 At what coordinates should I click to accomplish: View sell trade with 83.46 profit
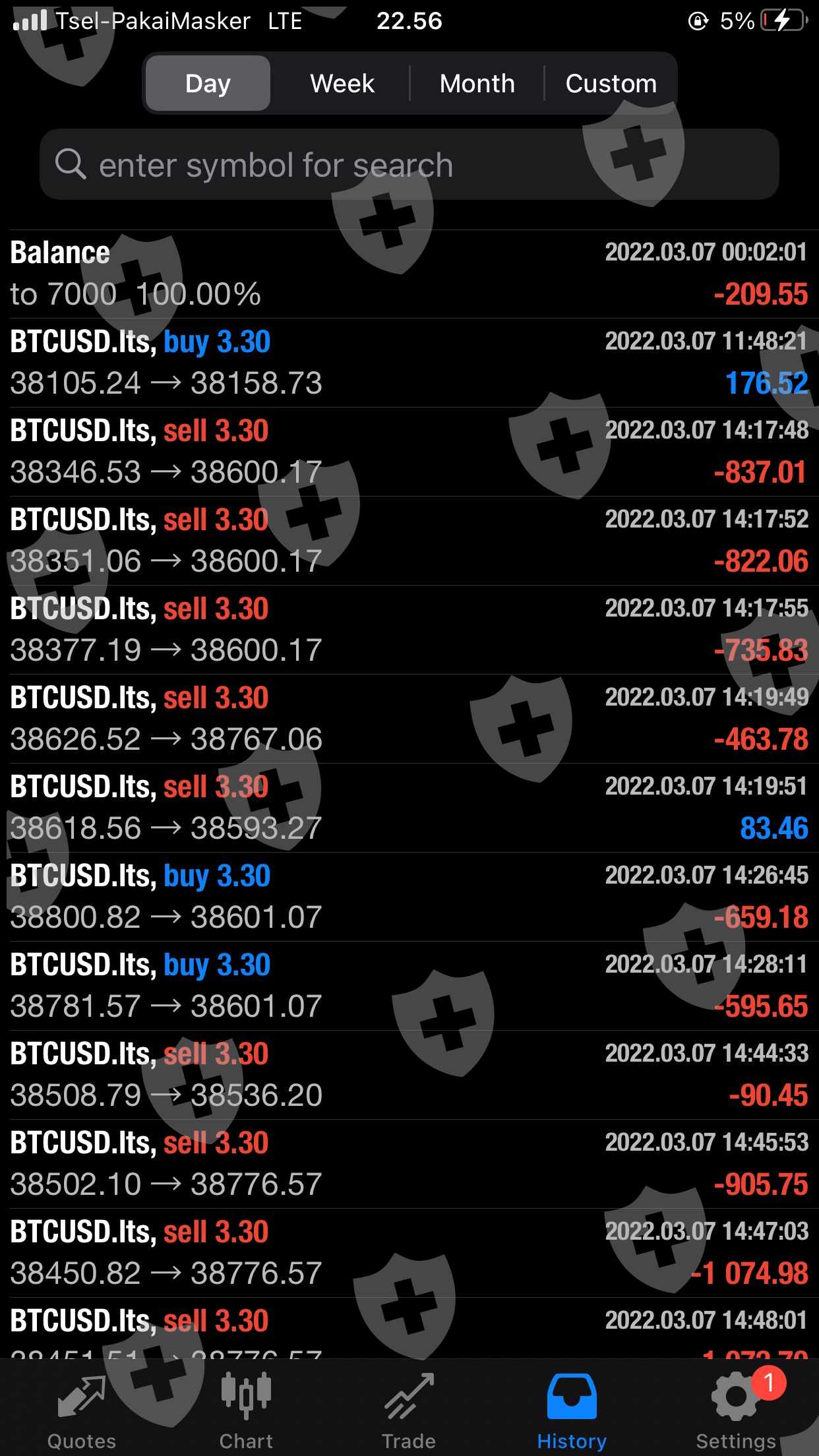pyautogui.click(x=409, y=808)
